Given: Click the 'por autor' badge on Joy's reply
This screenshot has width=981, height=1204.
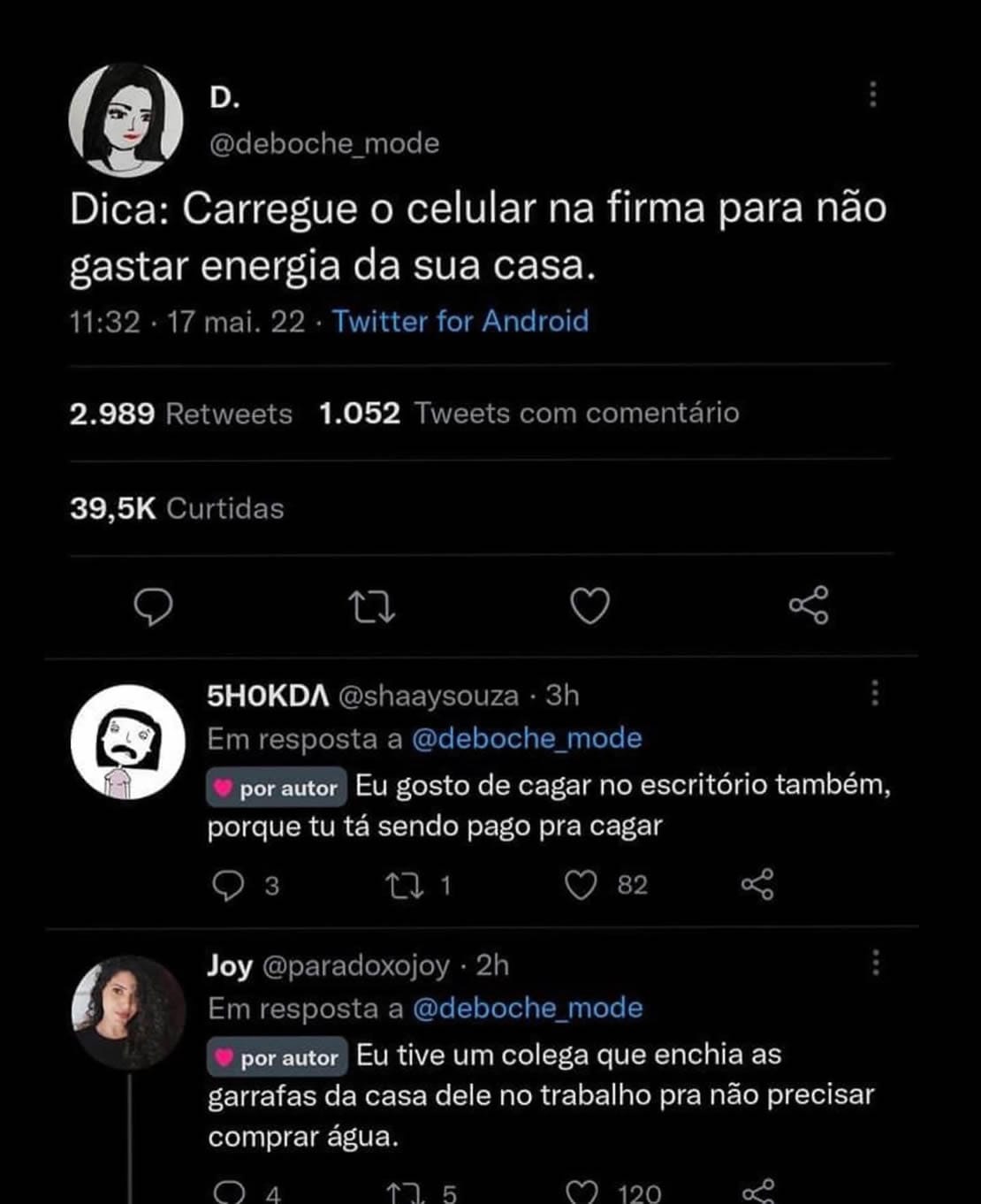Looking at the screenshot, I should (275, 1057).
